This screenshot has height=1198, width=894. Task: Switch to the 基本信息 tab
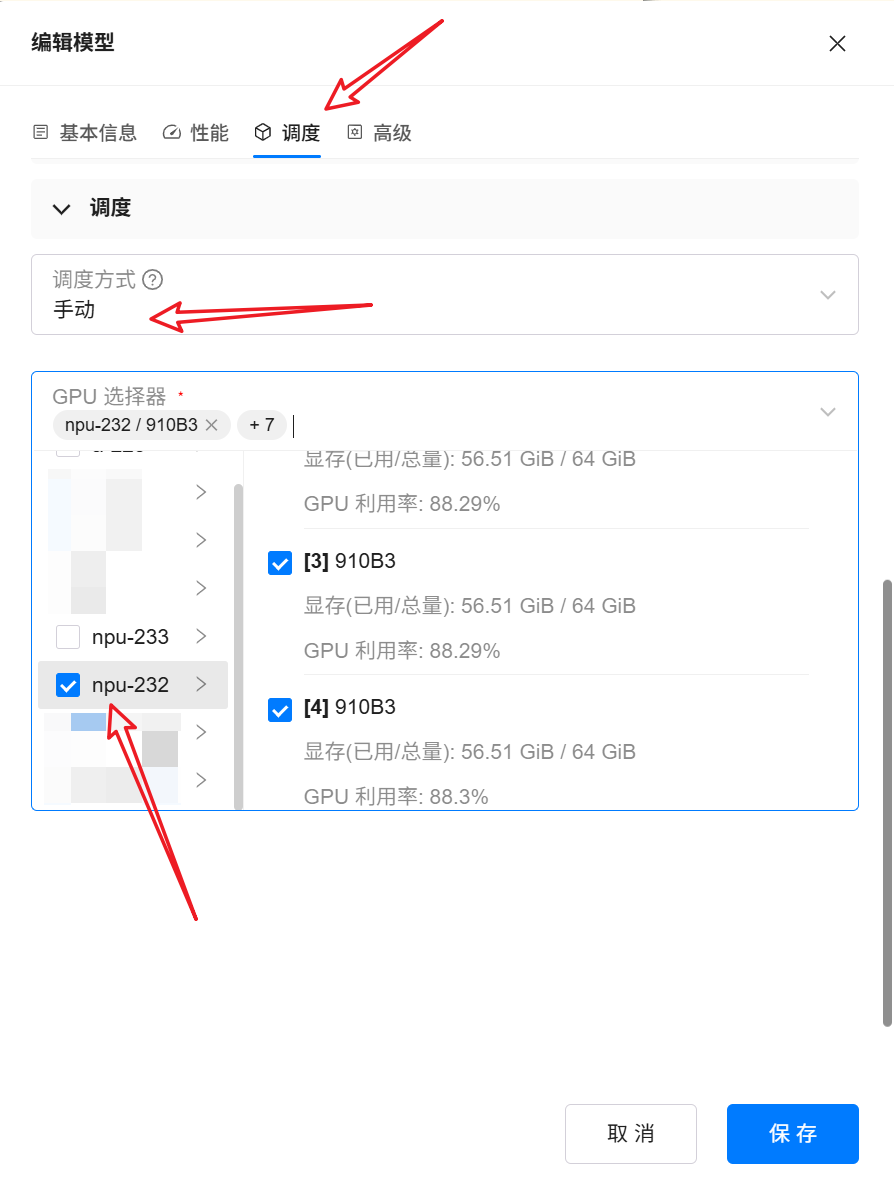tap(85, 133)
